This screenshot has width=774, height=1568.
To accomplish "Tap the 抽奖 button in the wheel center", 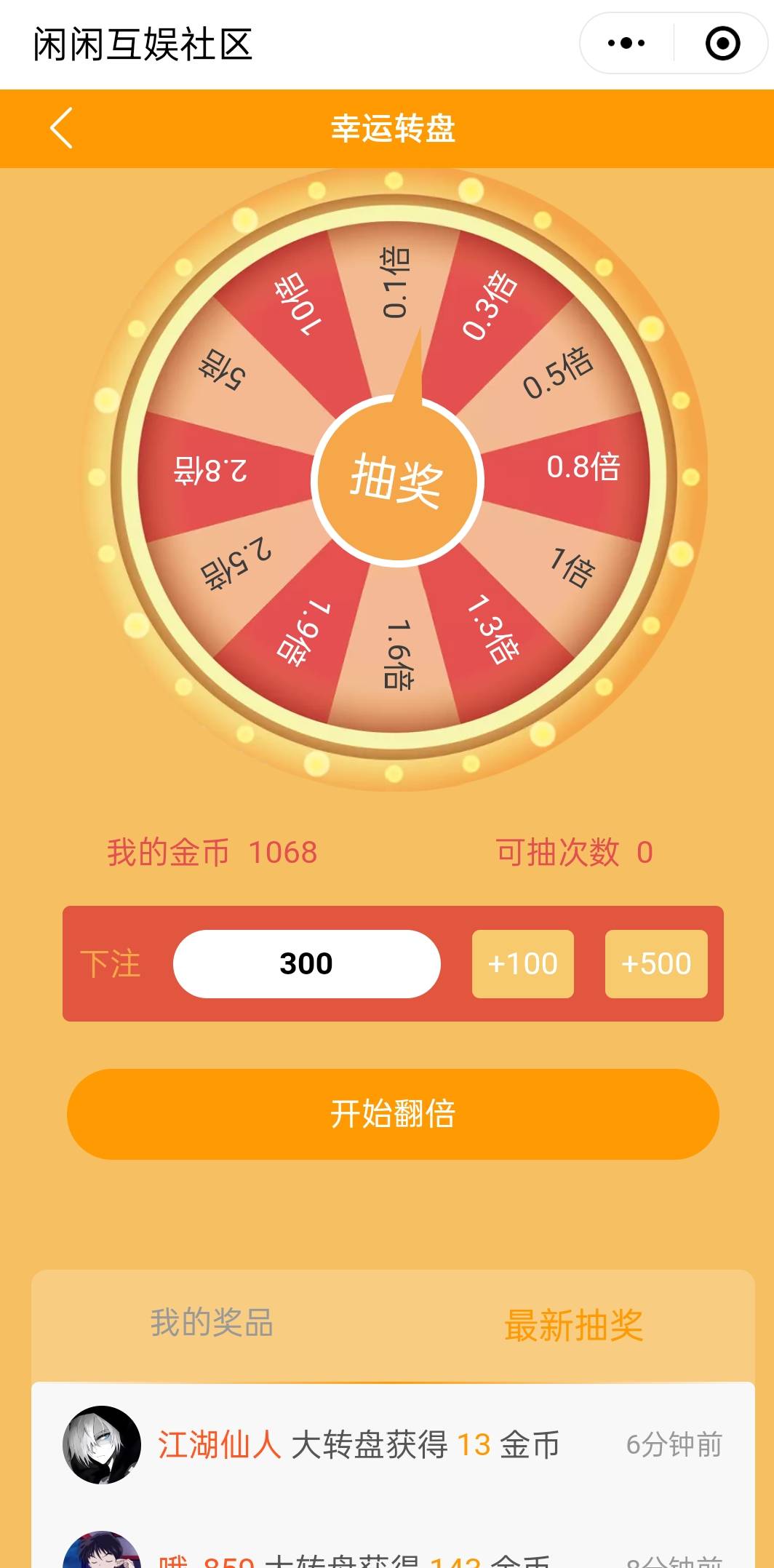I will [x=397, y=480].
